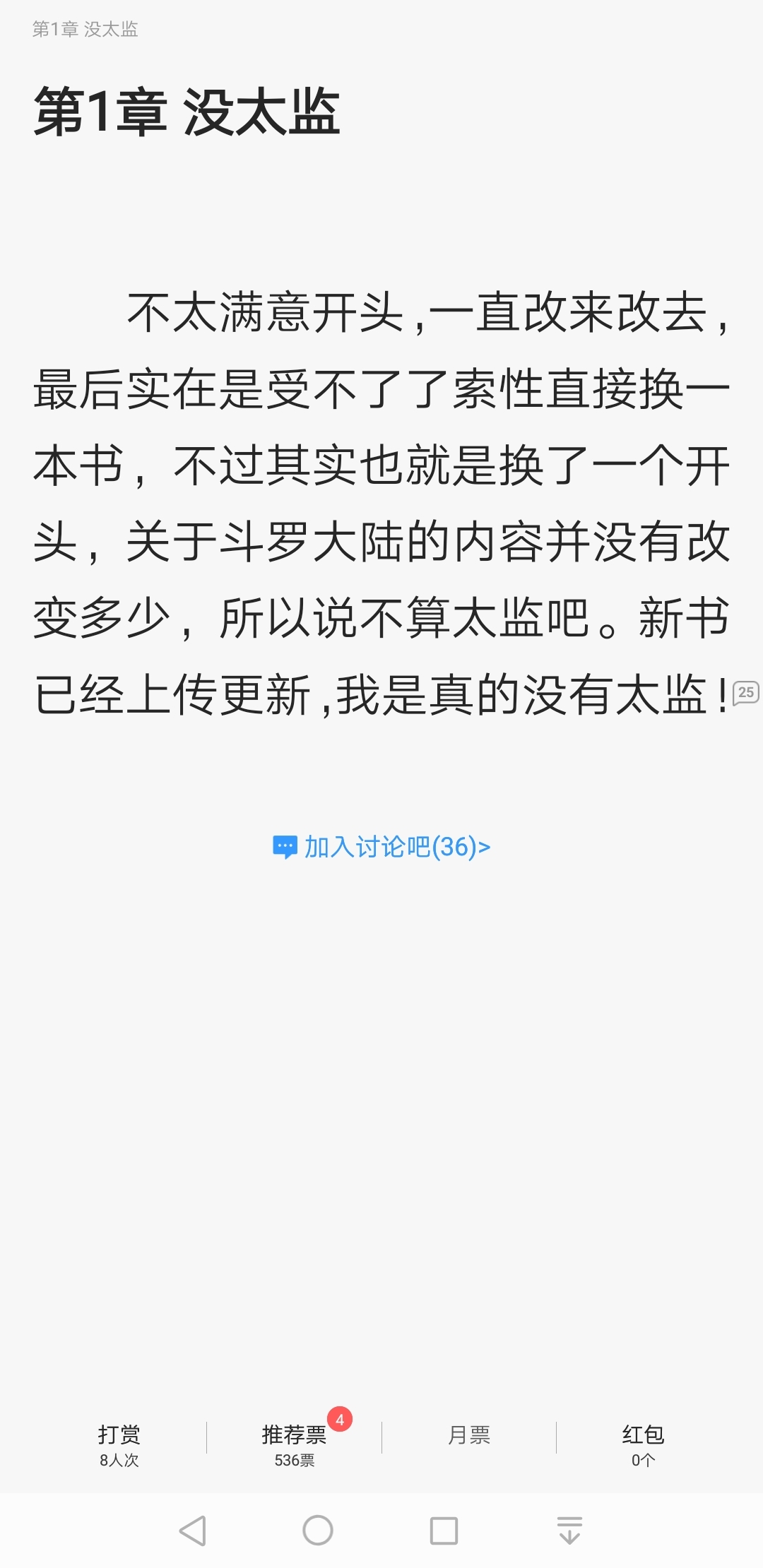The image size is (763, 1568).
Task: Open the 月票 monthly ticket option
Action: click(x=469, y=1435)
